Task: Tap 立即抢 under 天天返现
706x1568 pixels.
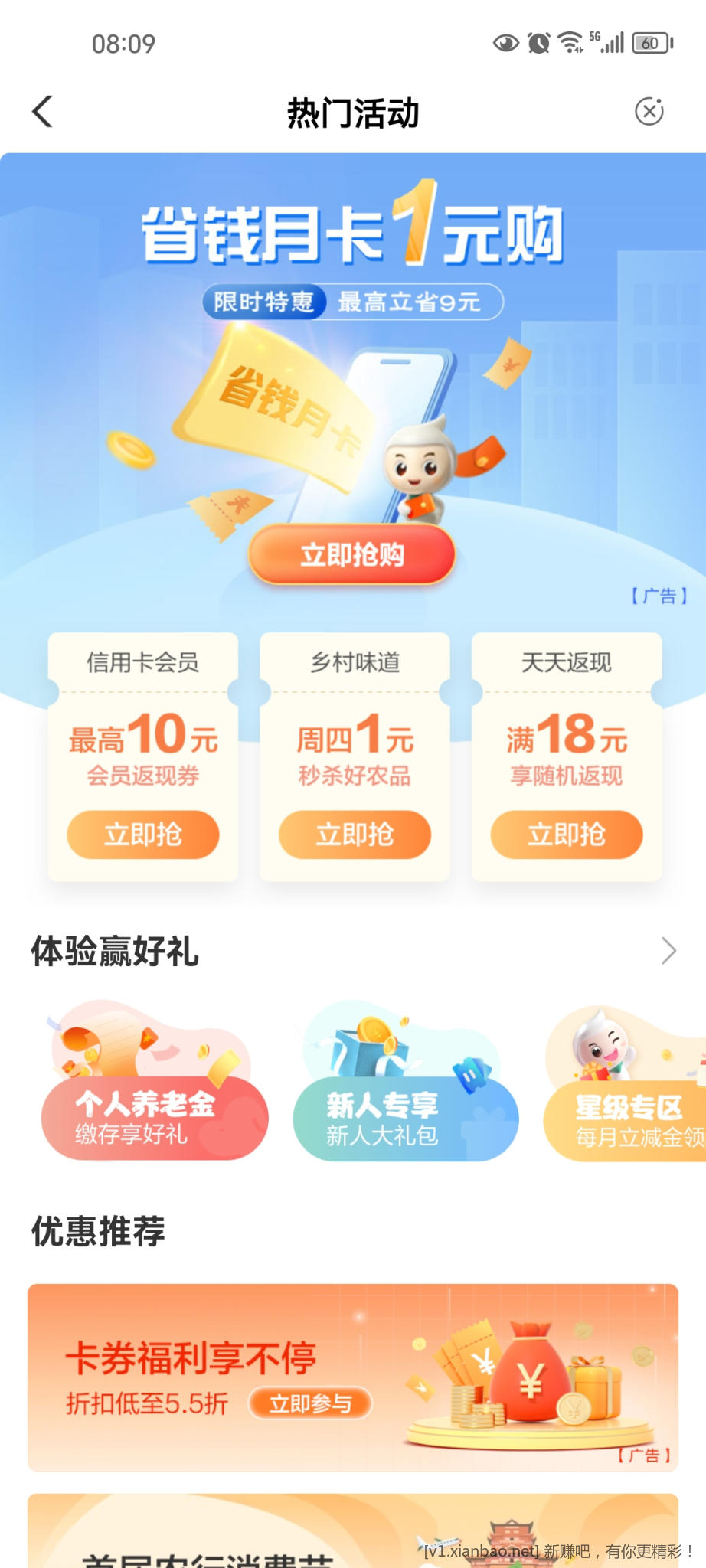Action: tap(567, 834)
